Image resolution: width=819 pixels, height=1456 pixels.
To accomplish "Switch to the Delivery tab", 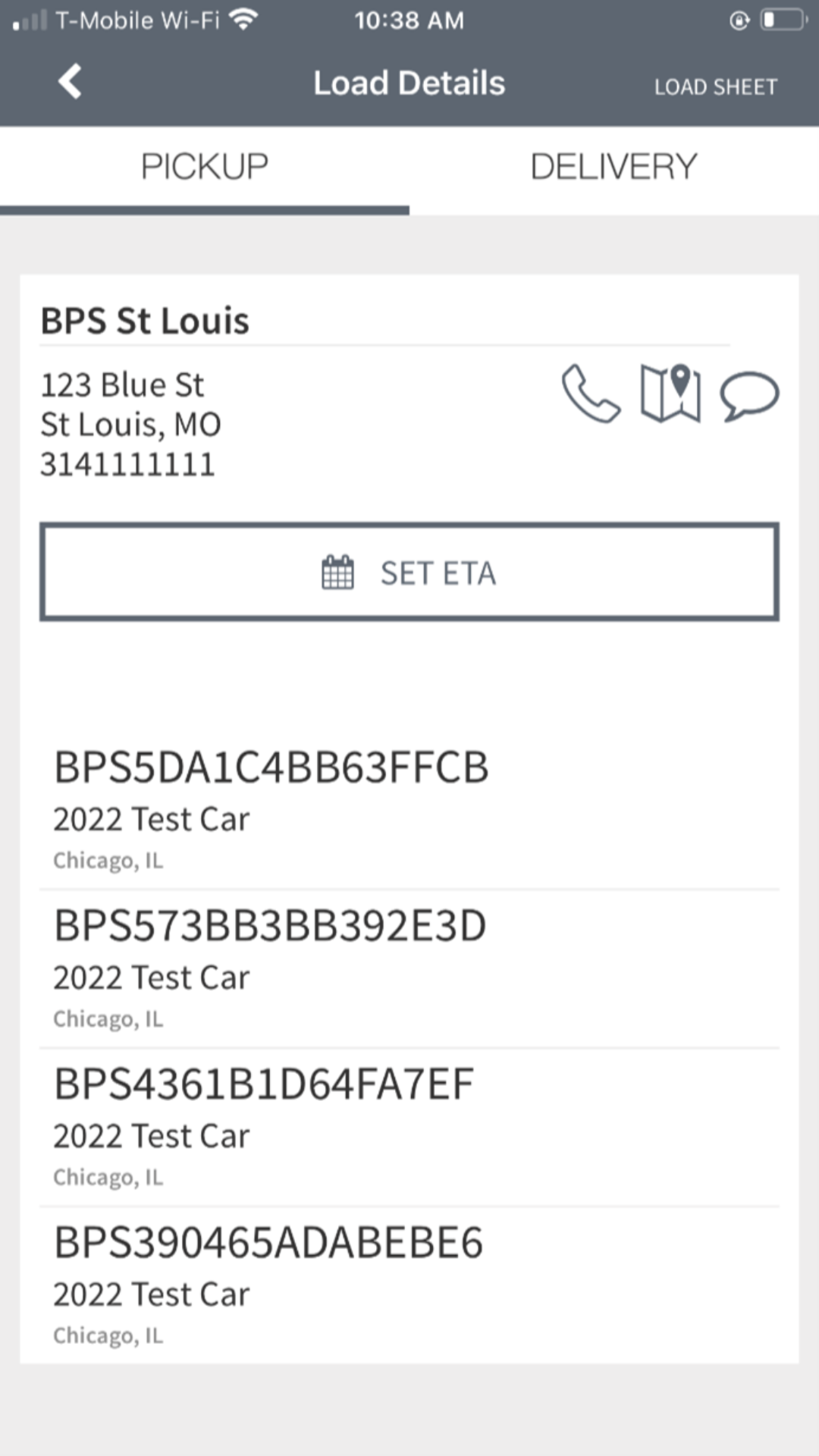I will point(613,167).
